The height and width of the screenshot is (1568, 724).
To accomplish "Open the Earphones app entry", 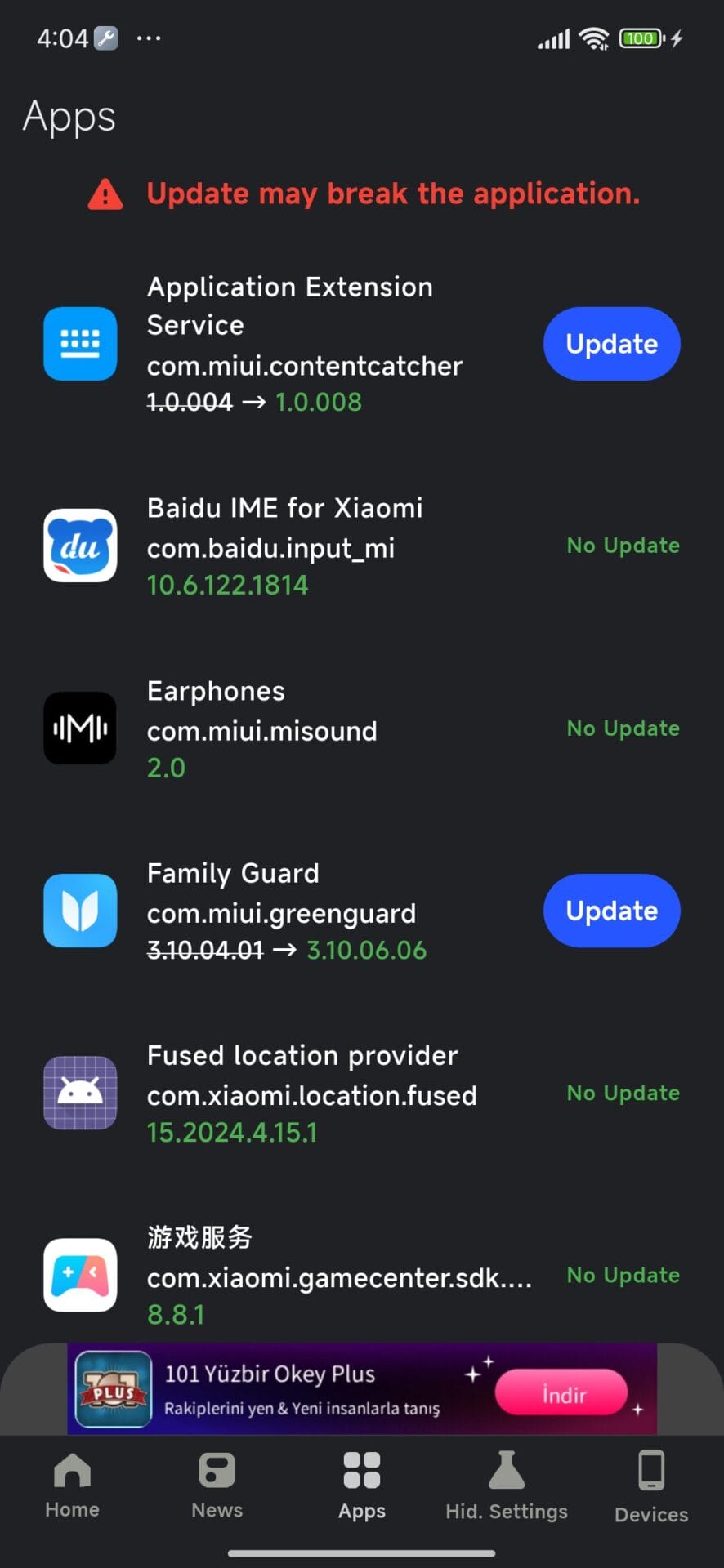I will (x=261, y=728).
